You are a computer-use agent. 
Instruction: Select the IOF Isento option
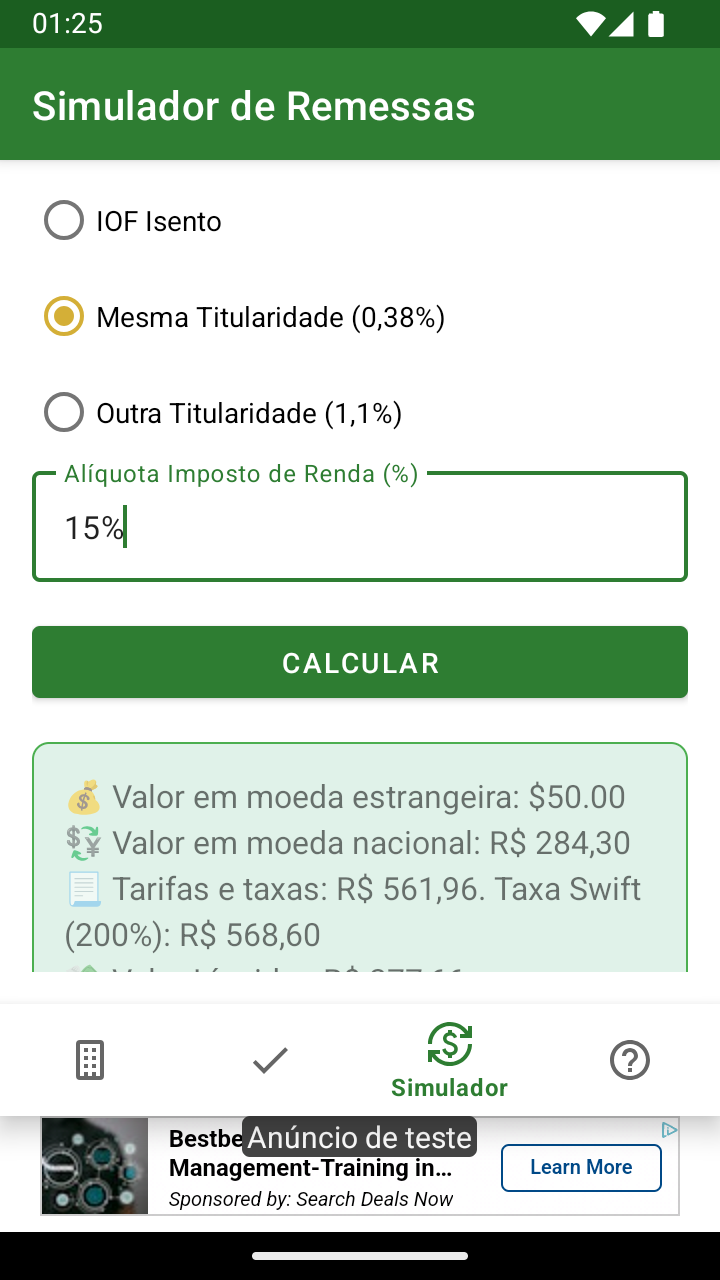[x=133, y=221]
